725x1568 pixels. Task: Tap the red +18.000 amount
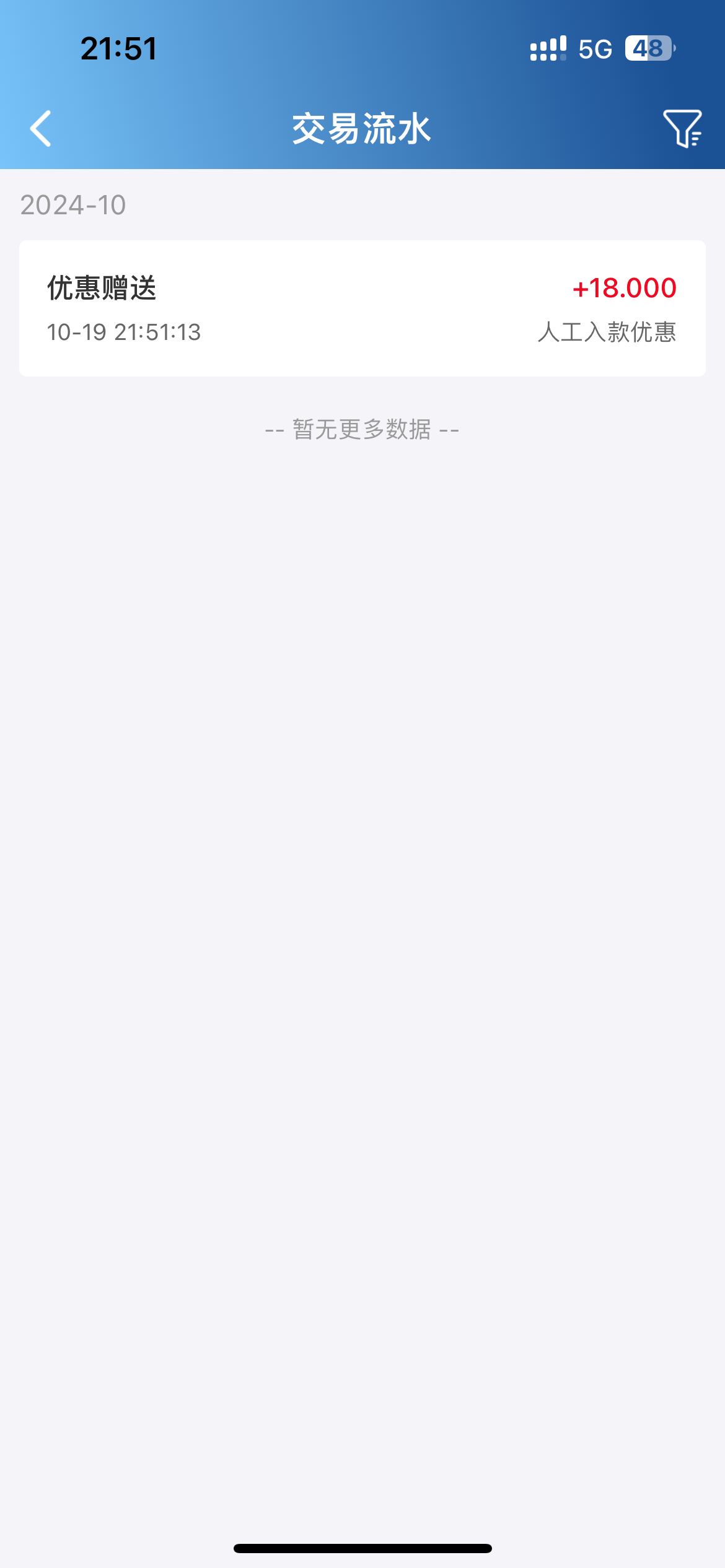click(x=625, y=288)
